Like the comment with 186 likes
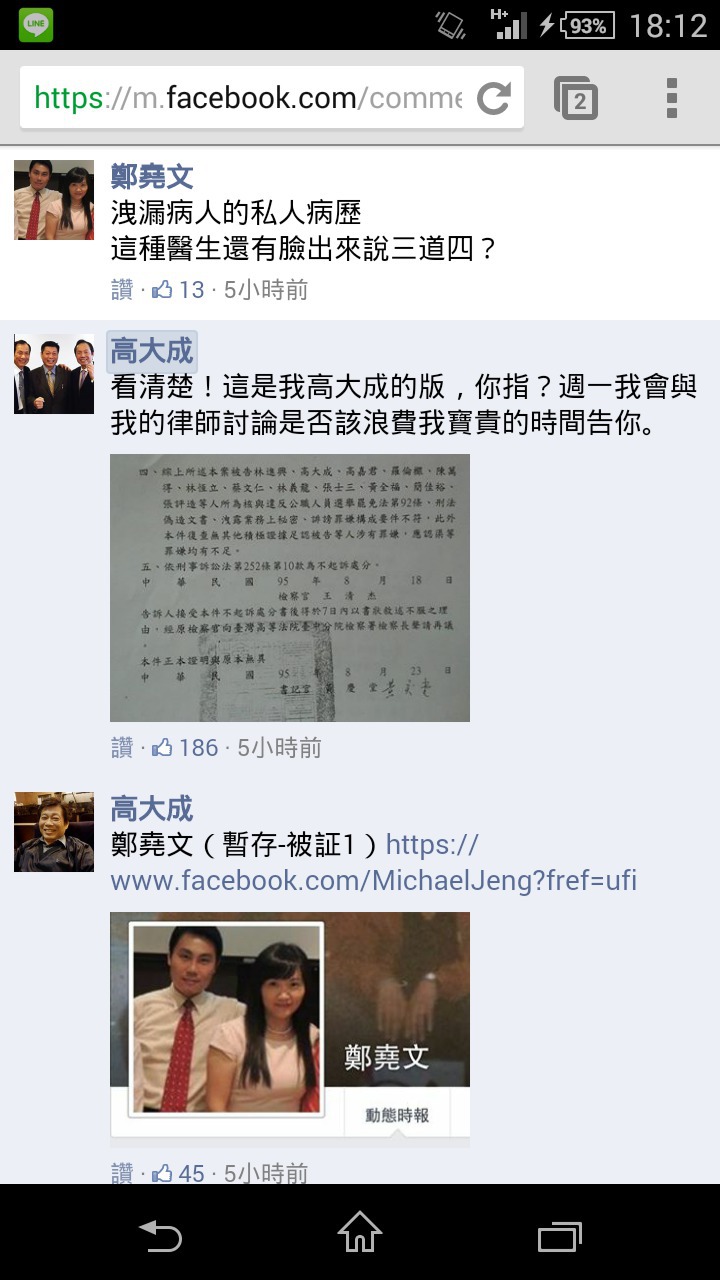 click(x=122, y=747)
